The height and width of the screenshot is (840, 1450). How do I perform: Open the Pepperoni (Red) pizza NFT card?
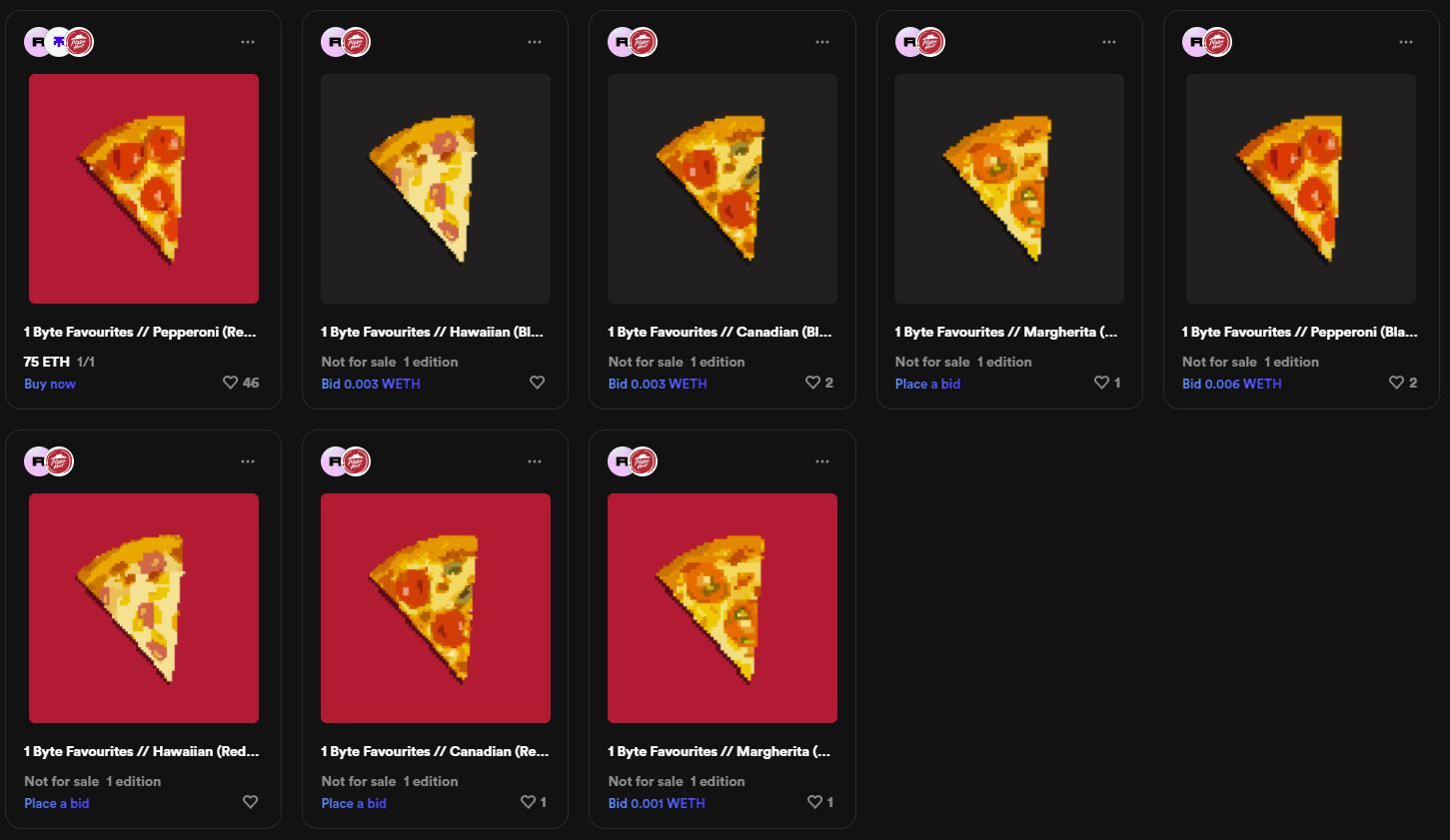[x=143, y=189]
